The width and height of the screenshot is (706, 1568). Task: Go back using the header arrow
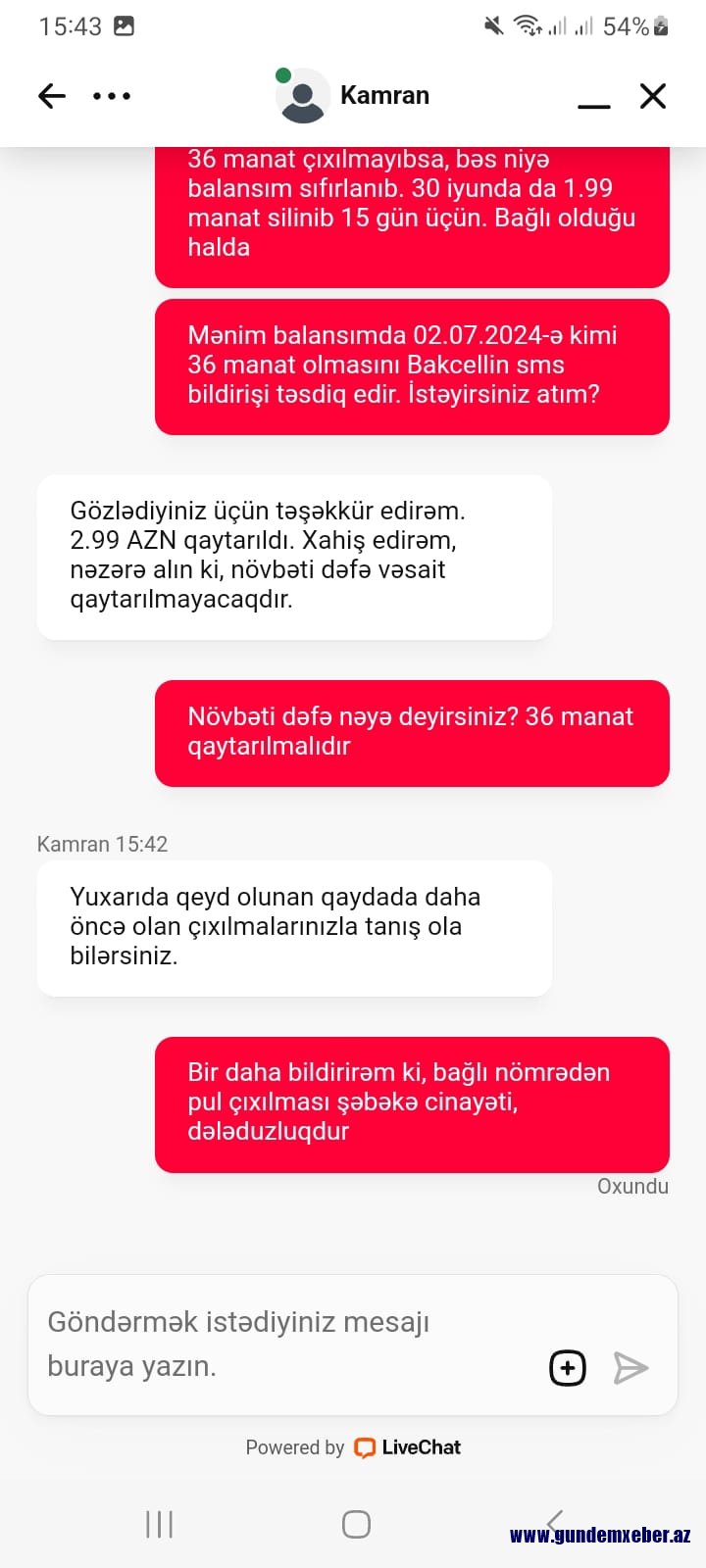(x=52, y=95)
